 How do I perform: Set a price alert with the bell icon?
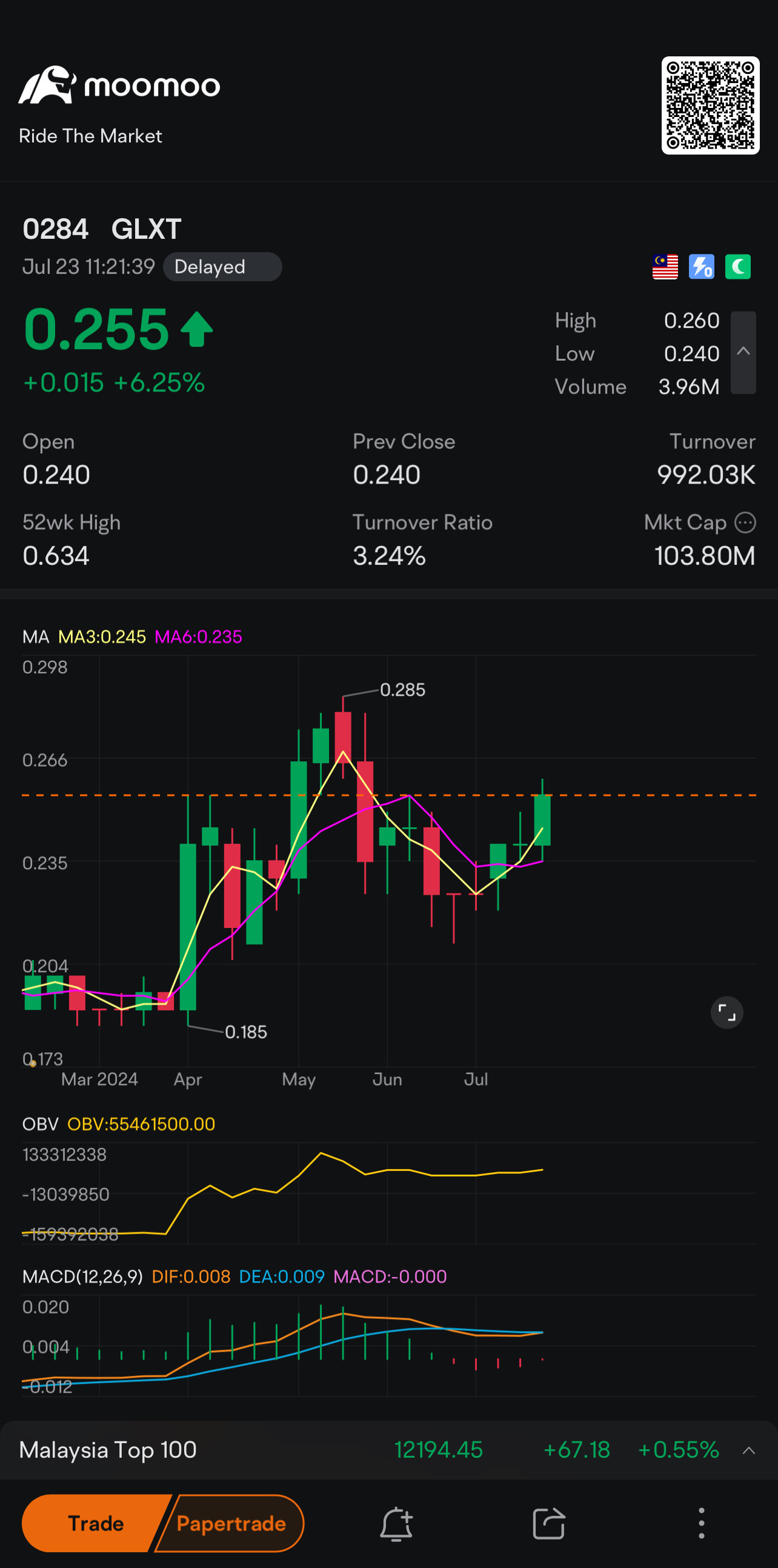(396, 1524)
